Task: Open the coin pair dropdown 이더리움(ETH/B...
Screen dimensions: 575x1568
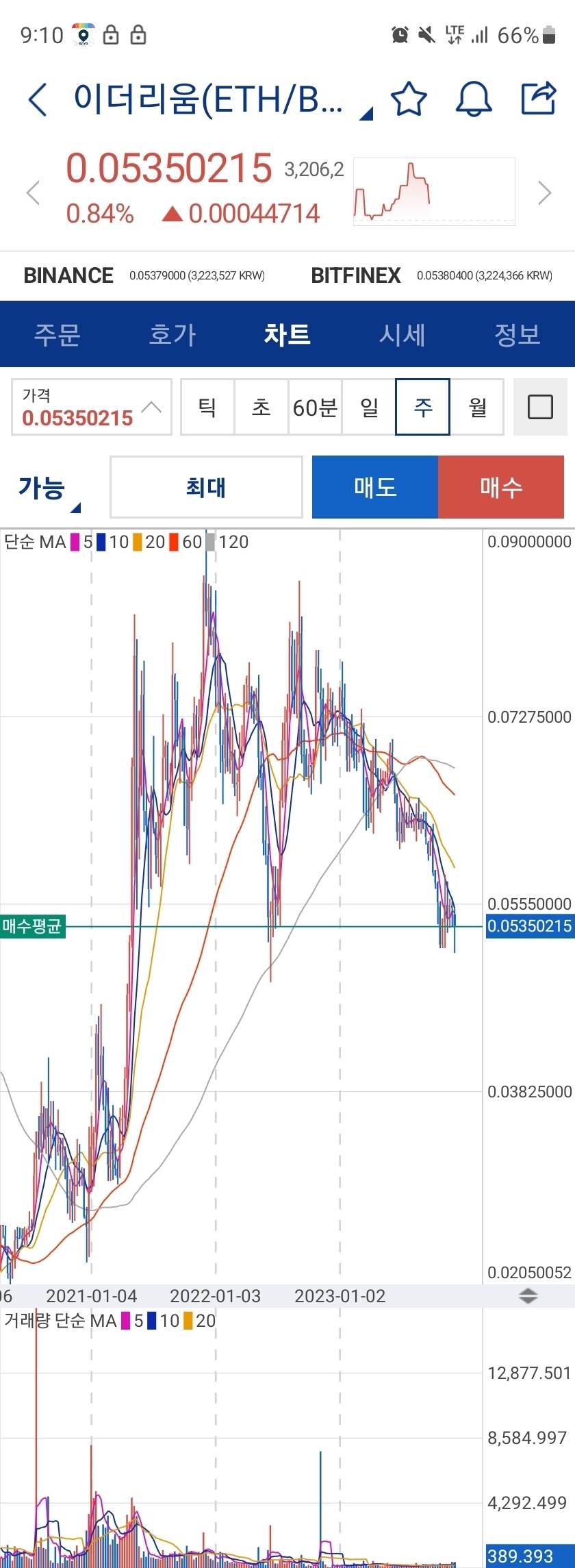Action: pyautogui.click(x=219, y=100)
